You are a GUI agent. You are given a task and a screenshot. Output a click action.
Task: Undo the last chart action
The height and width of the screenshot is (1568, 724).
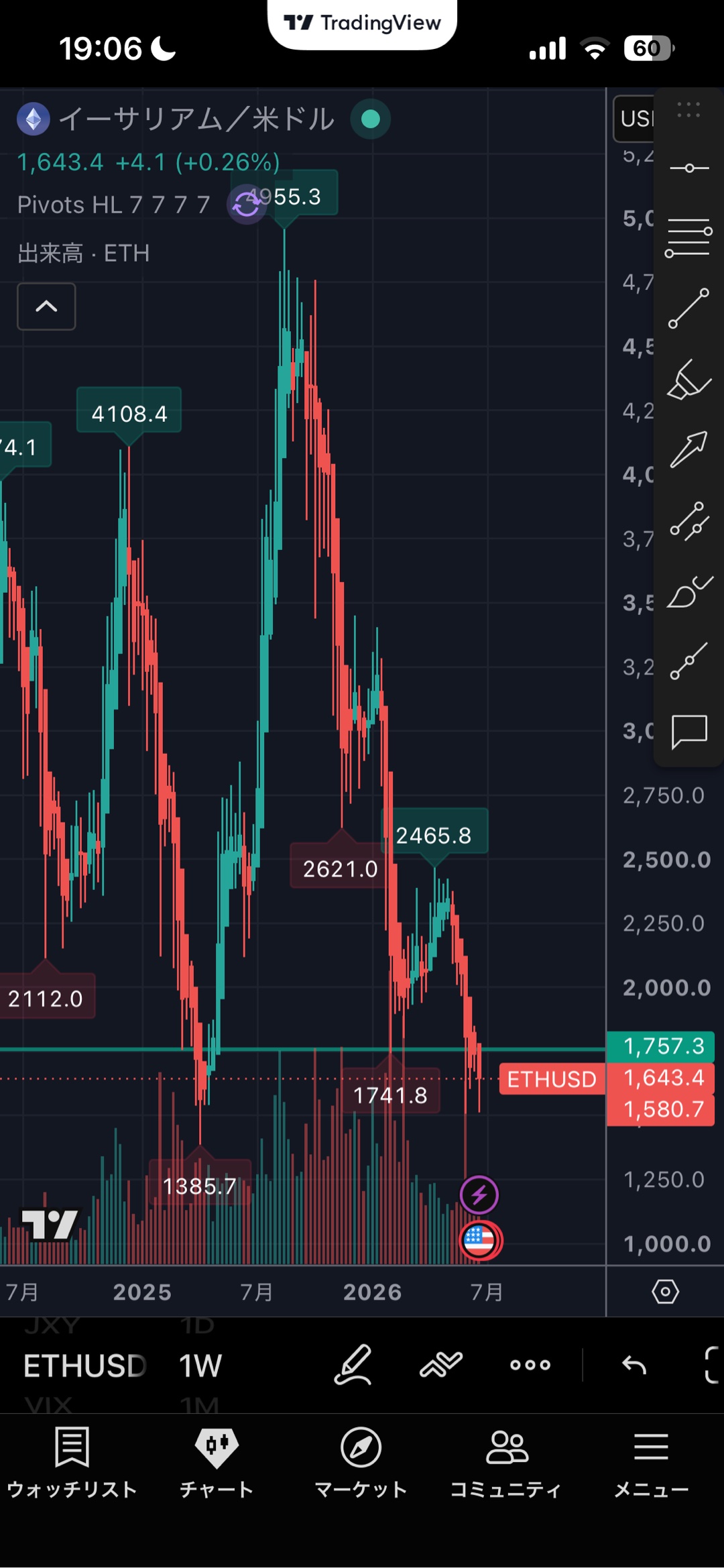pyautogui.click(x=634, y=1365)
